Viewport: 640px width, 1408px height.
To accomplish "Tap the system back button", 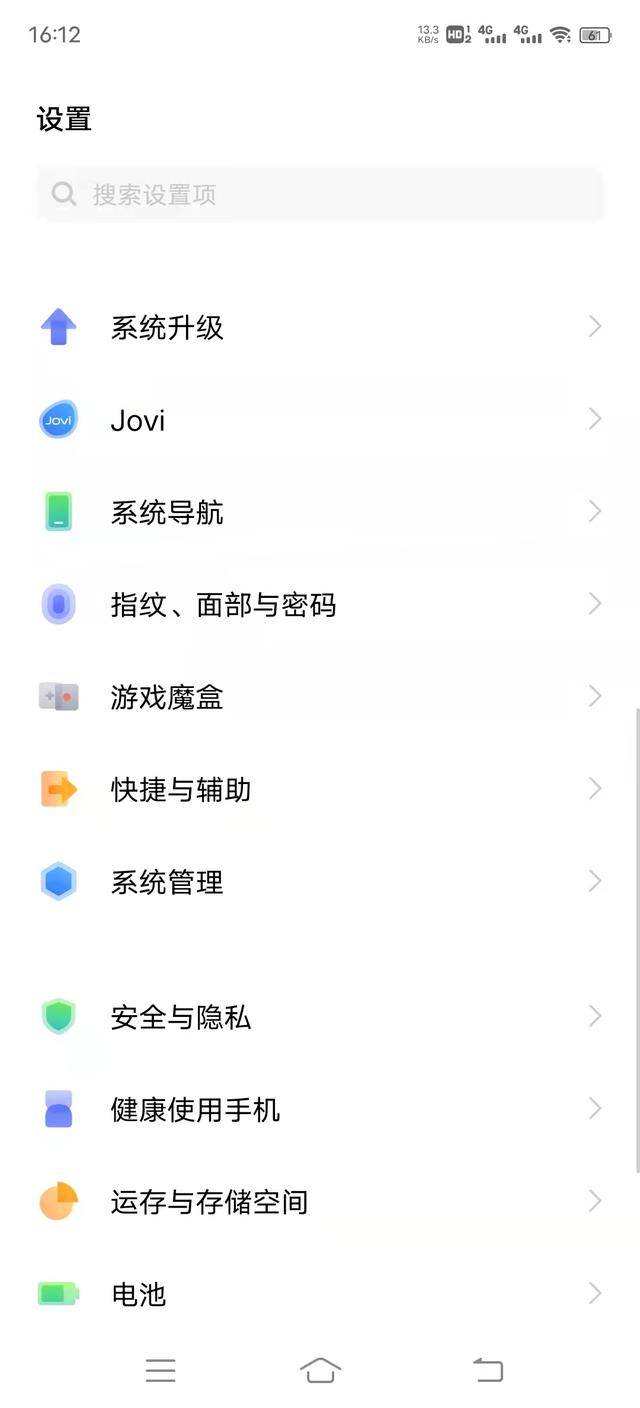I will [488, 1370].
